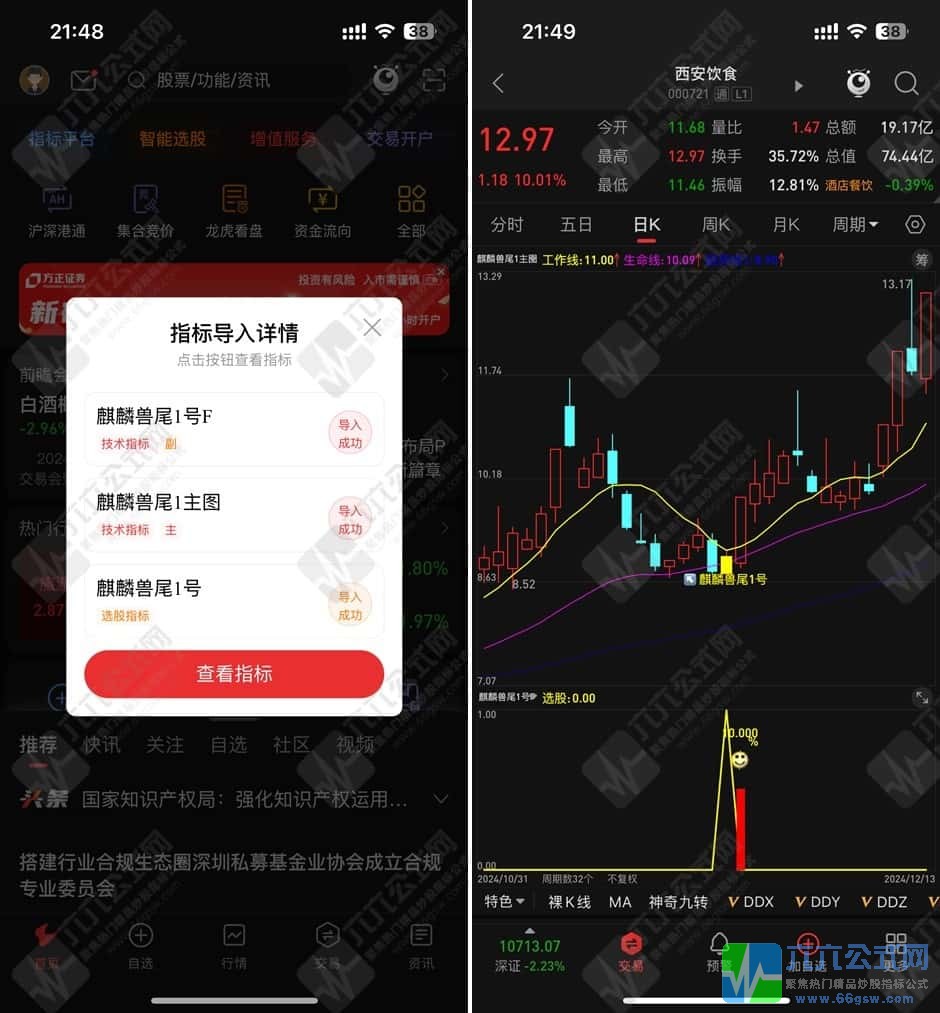The width and height of the screenshot is (940, 1013).
Task: Open the 集合竞价 function icon
Action: coord(145,210)
